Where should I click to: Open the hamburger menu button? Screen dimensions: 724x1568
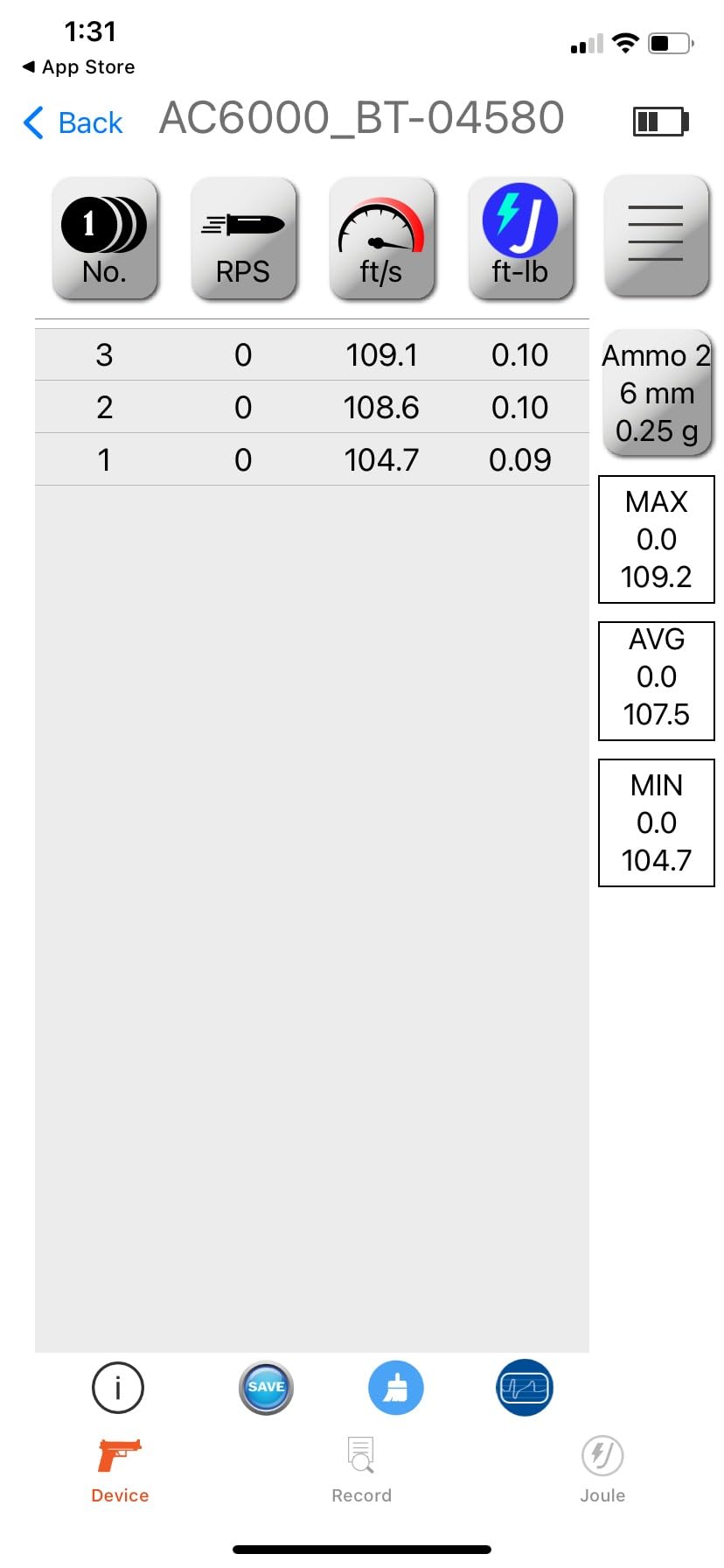[656, 234]
